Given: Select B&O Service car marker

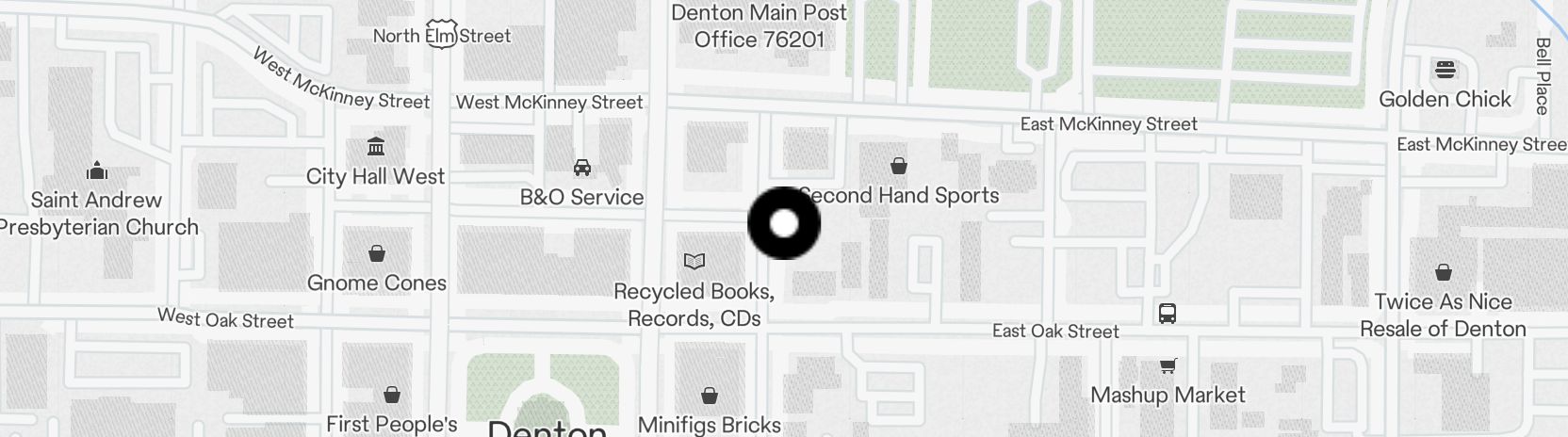Looking at the screenshot, I should click(582, 168).
